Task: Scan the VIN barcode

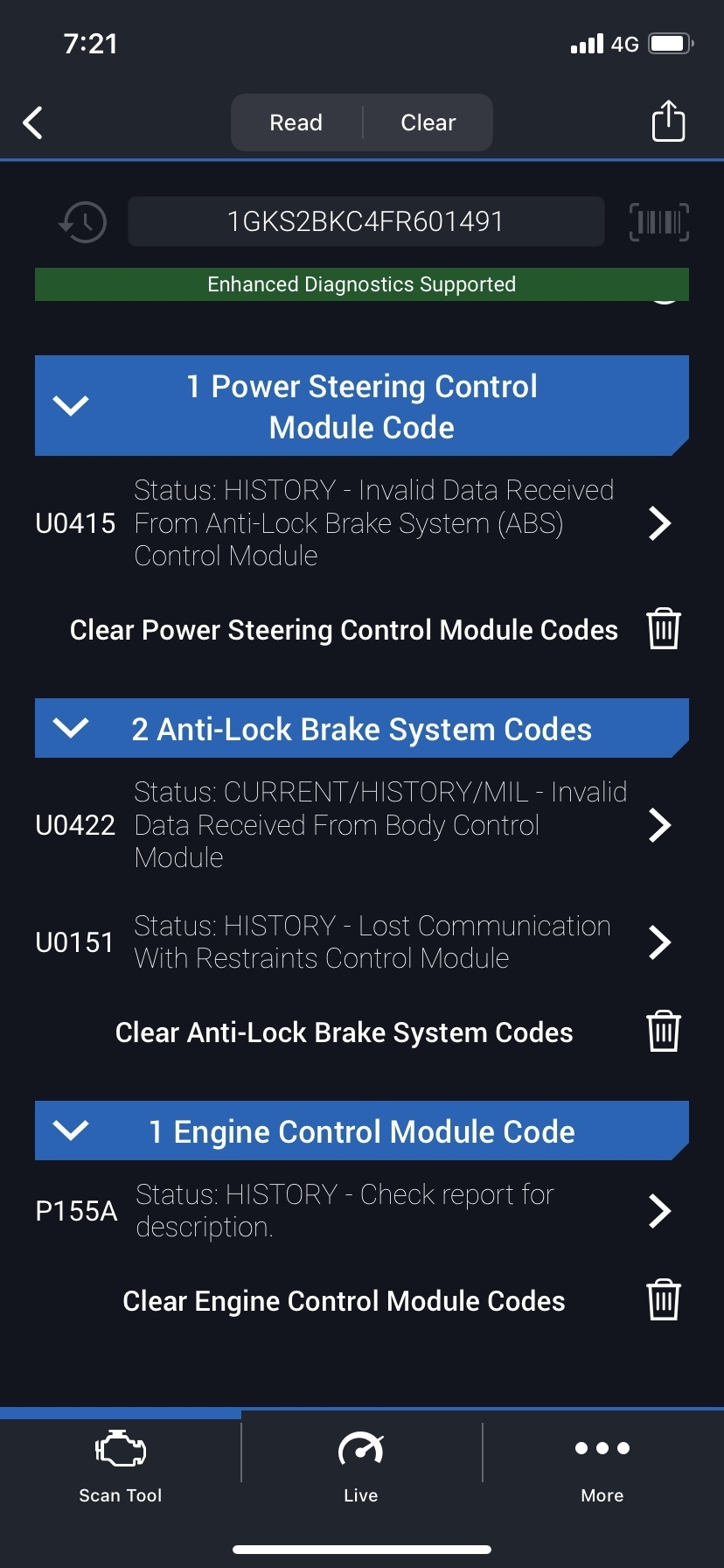Action: coord(658,221)
